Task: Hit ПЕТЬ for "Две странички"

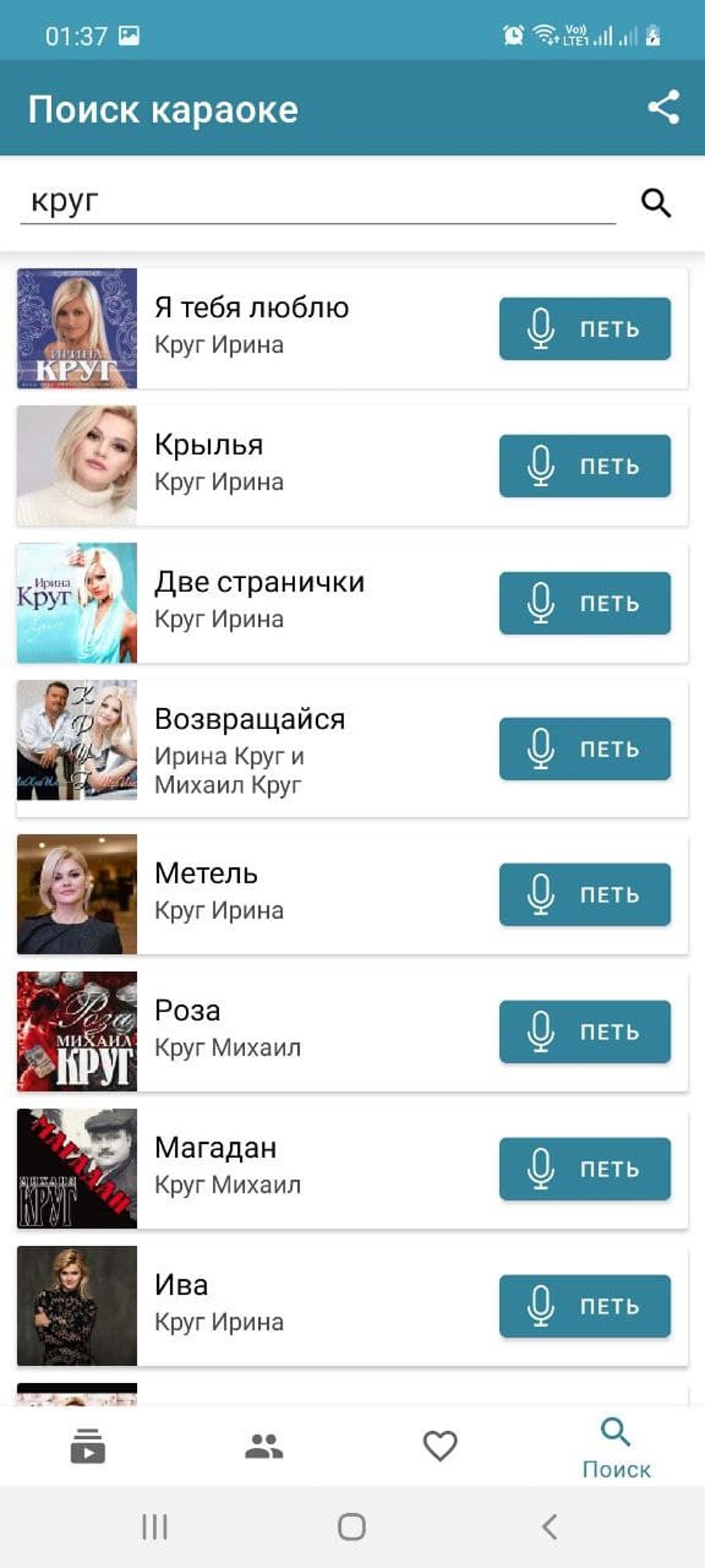Action: pos(585,603)
